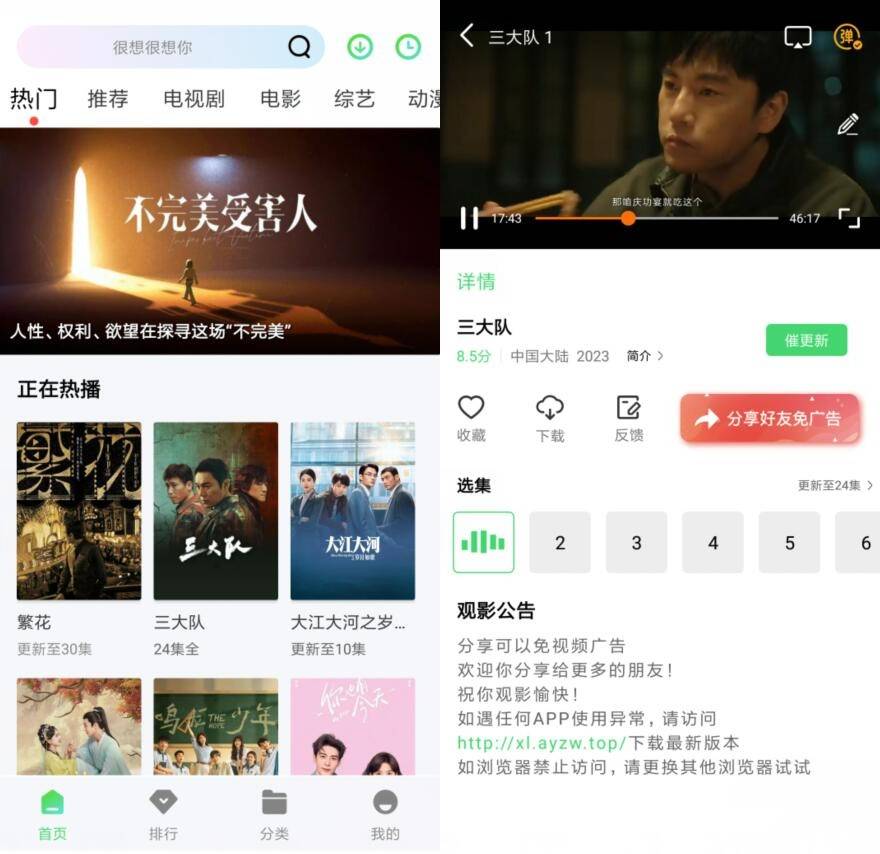
Task: Tap 分享好友免广告 share button
Action: (x=770, y=419)
